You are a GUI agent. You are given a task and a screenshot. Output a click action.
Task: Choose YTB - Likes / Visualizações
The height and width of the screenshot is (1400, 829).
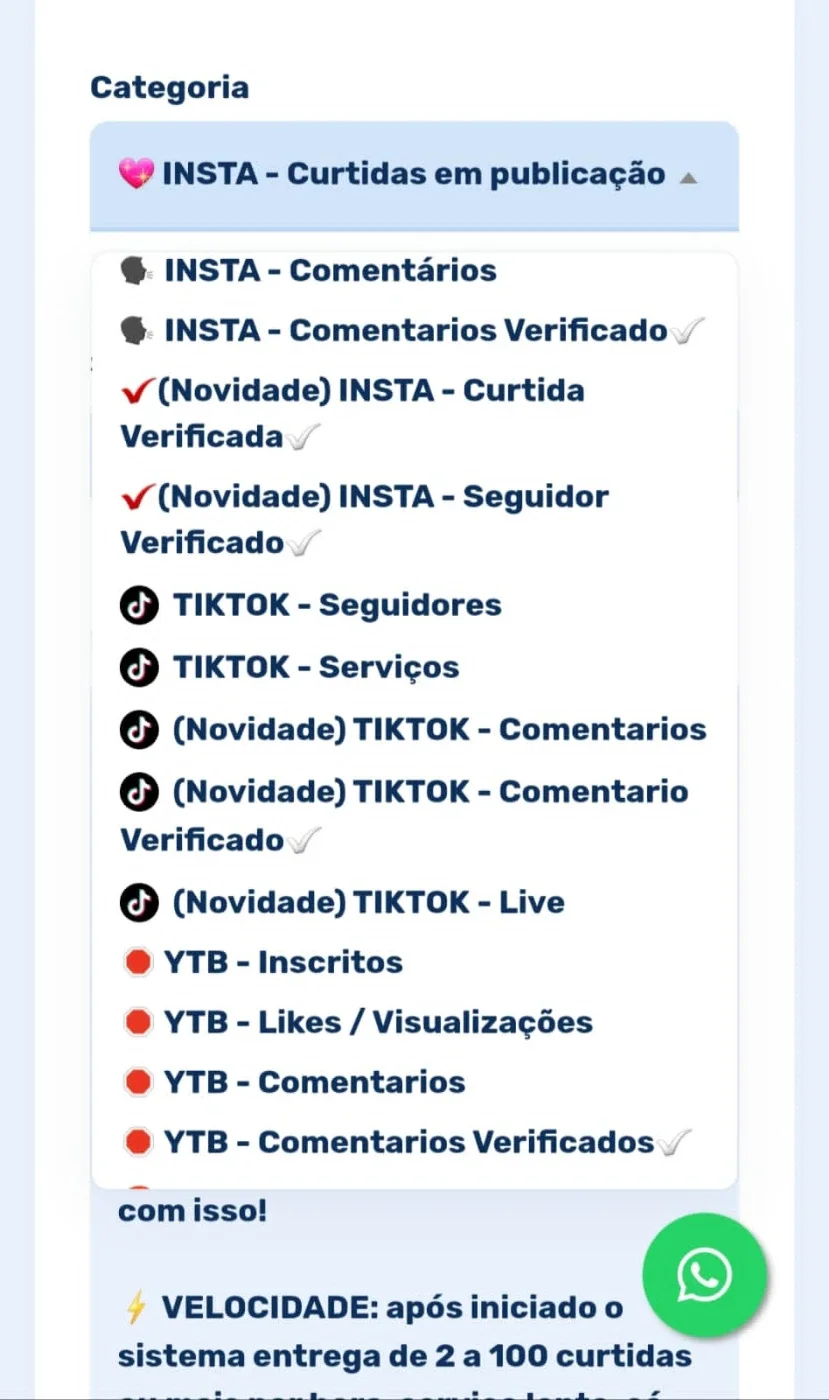tap(414, 1022)
